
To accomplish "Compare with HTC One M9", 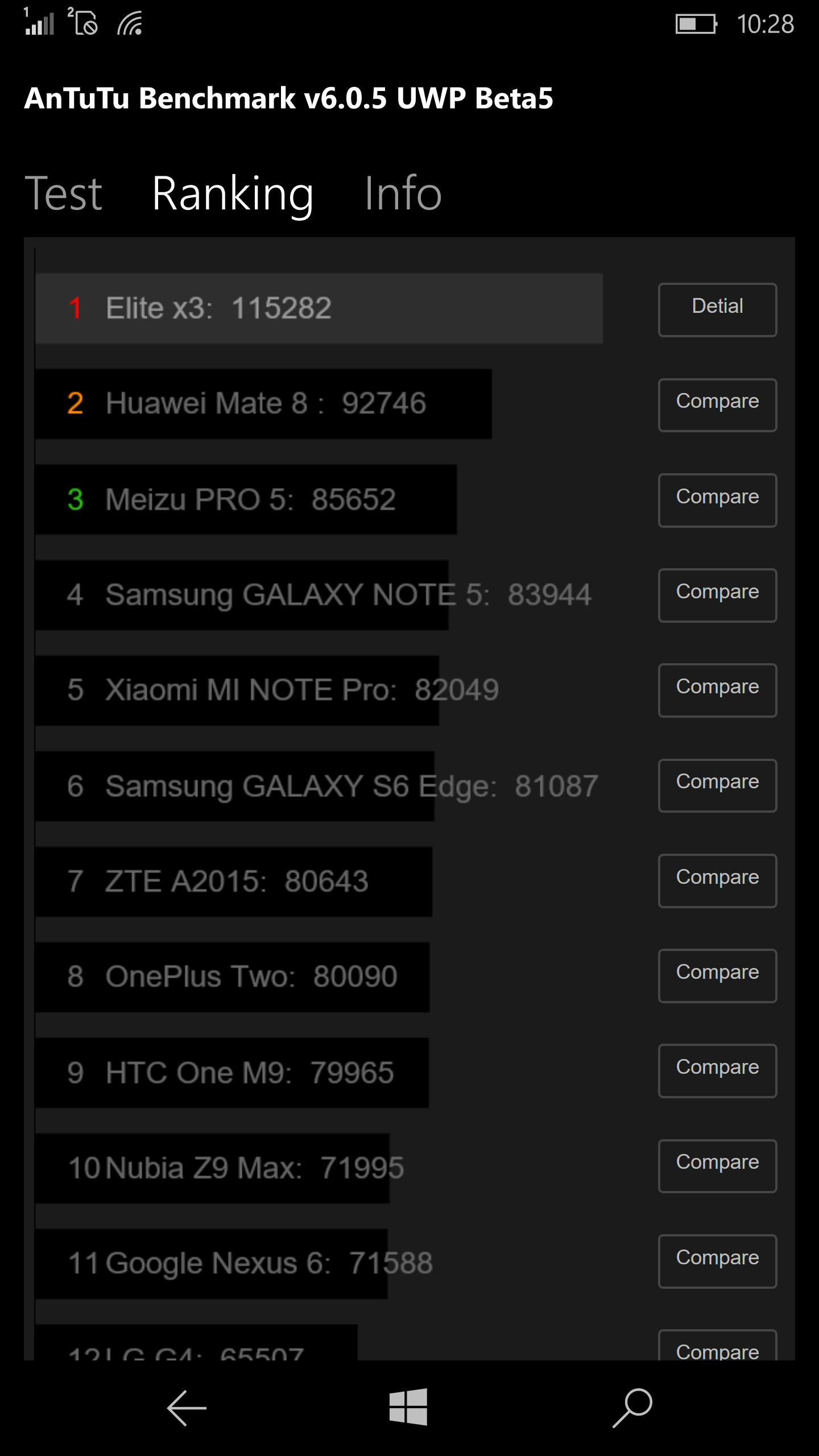I will click(717, 1070).
